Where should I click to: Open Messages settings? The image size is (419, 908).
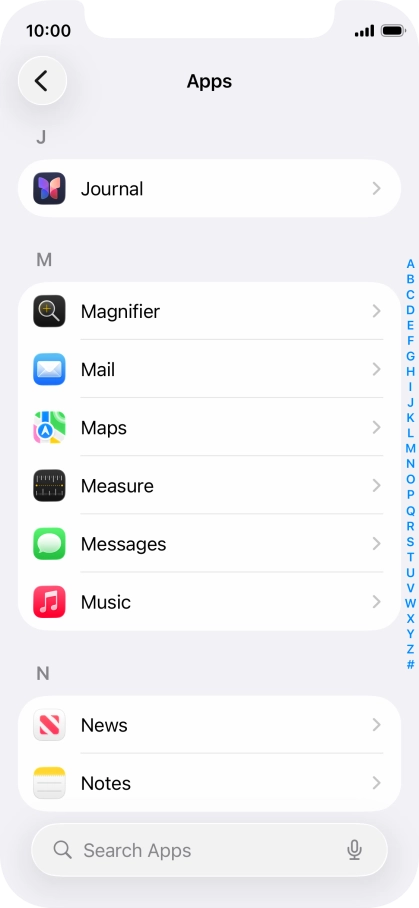point(210,544)
